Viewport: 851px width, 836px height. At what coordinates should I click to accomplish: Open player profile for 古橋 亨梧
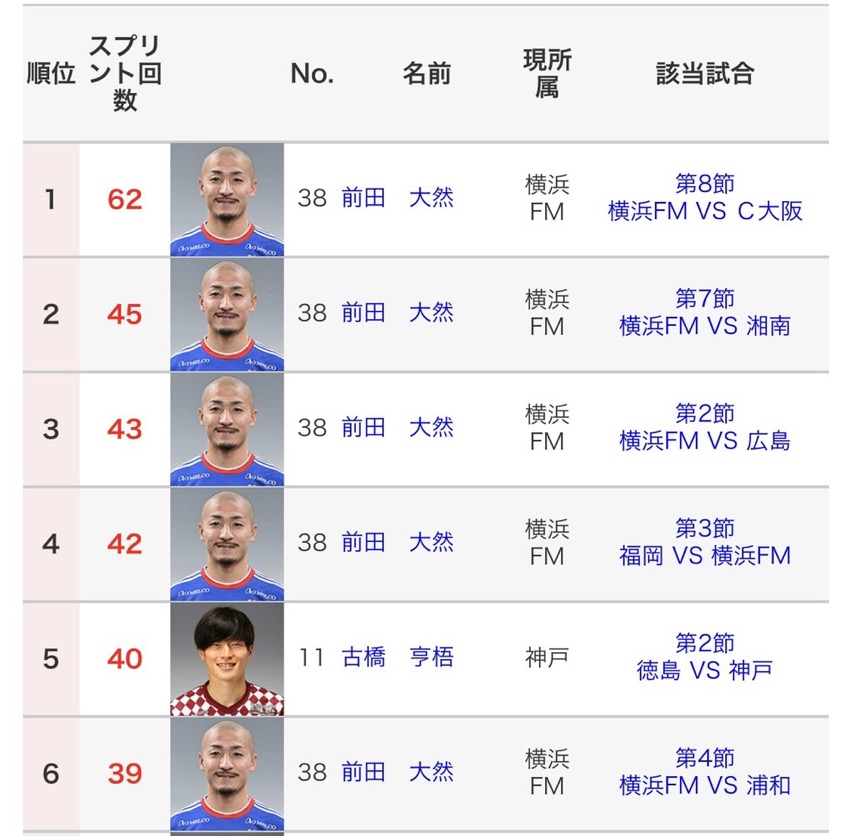[397, 657]
